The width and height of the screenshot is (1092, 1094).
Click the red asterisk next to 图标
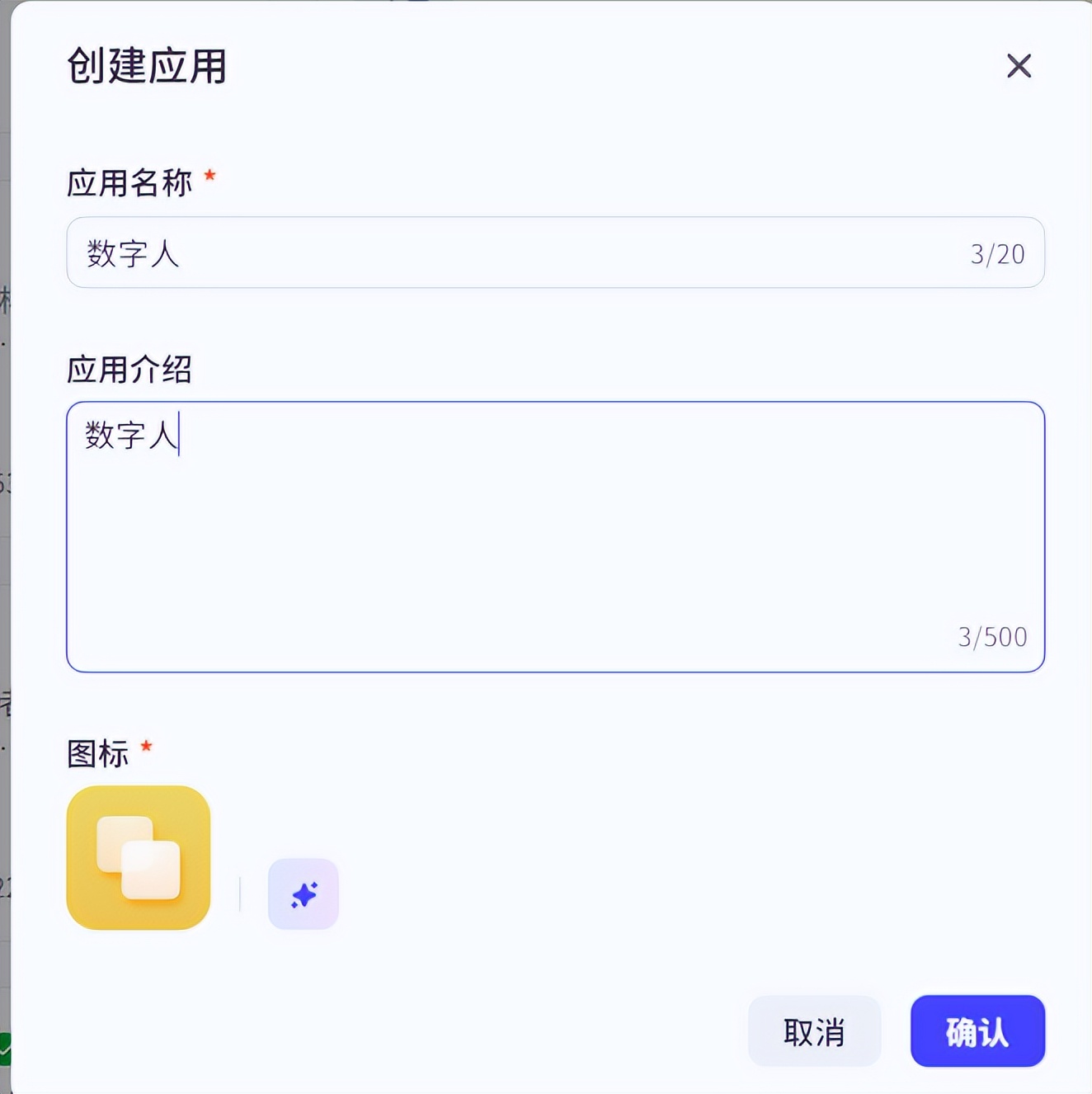(147, 747)
